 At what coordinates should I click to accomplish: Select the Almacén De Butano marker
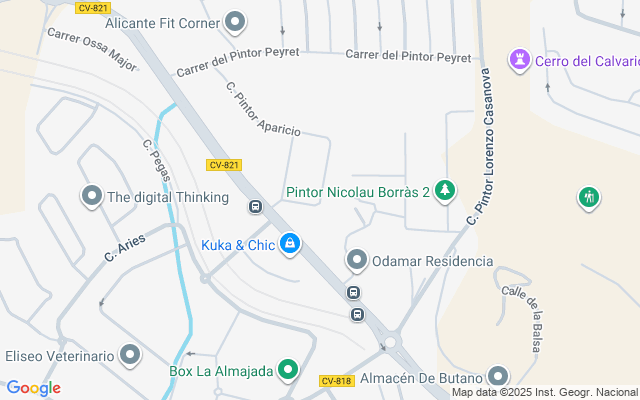(498, 378)
